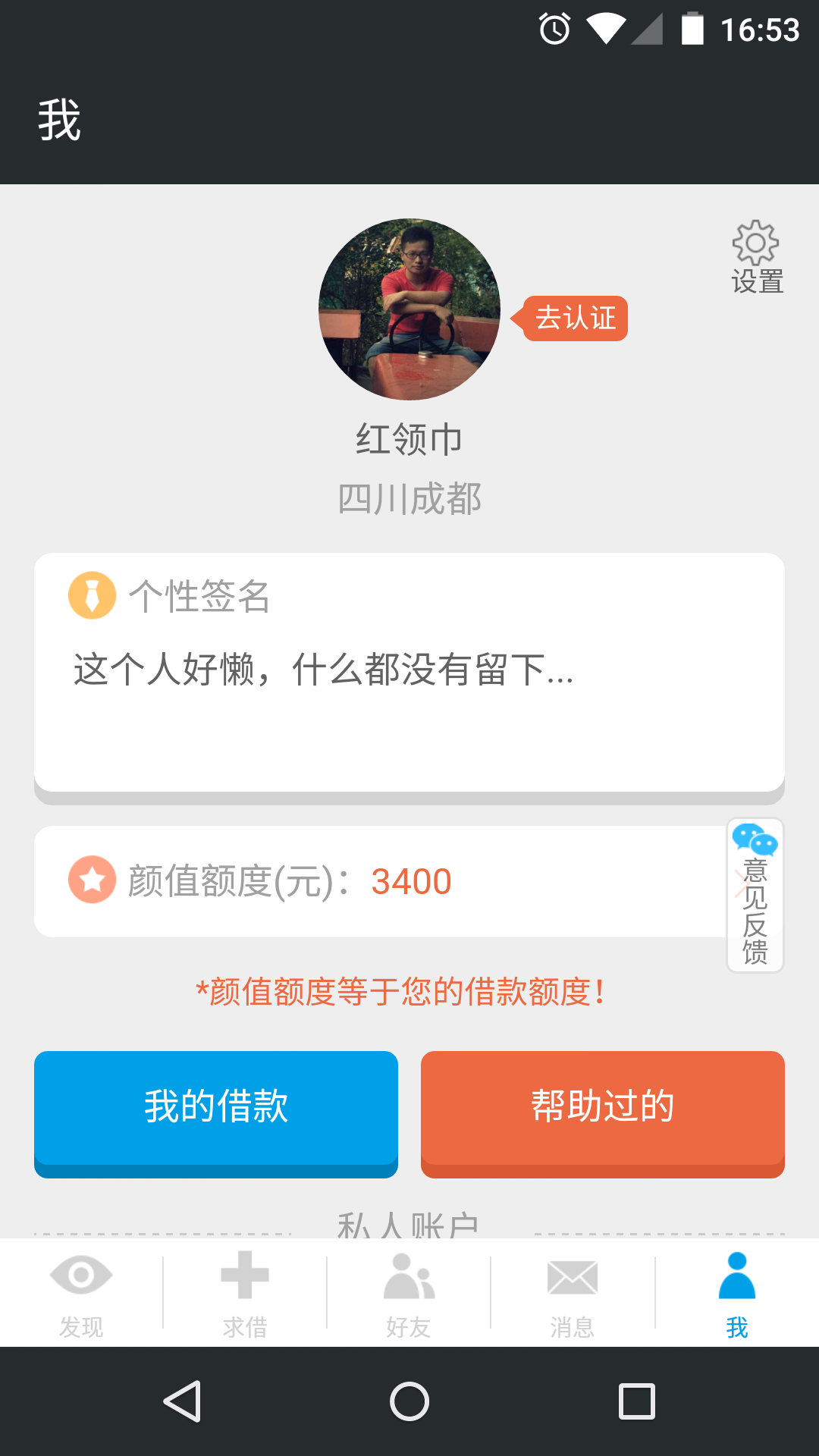Open the 颜值额度 credit limit row
This screenshot has height=1456, width=819.
tap(379, 881)
